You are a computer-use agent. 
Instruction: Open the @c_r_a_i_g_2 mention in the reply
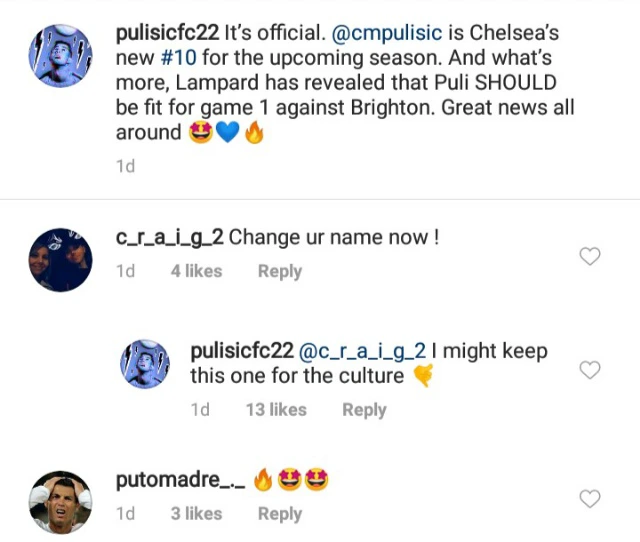pos(363,351)
